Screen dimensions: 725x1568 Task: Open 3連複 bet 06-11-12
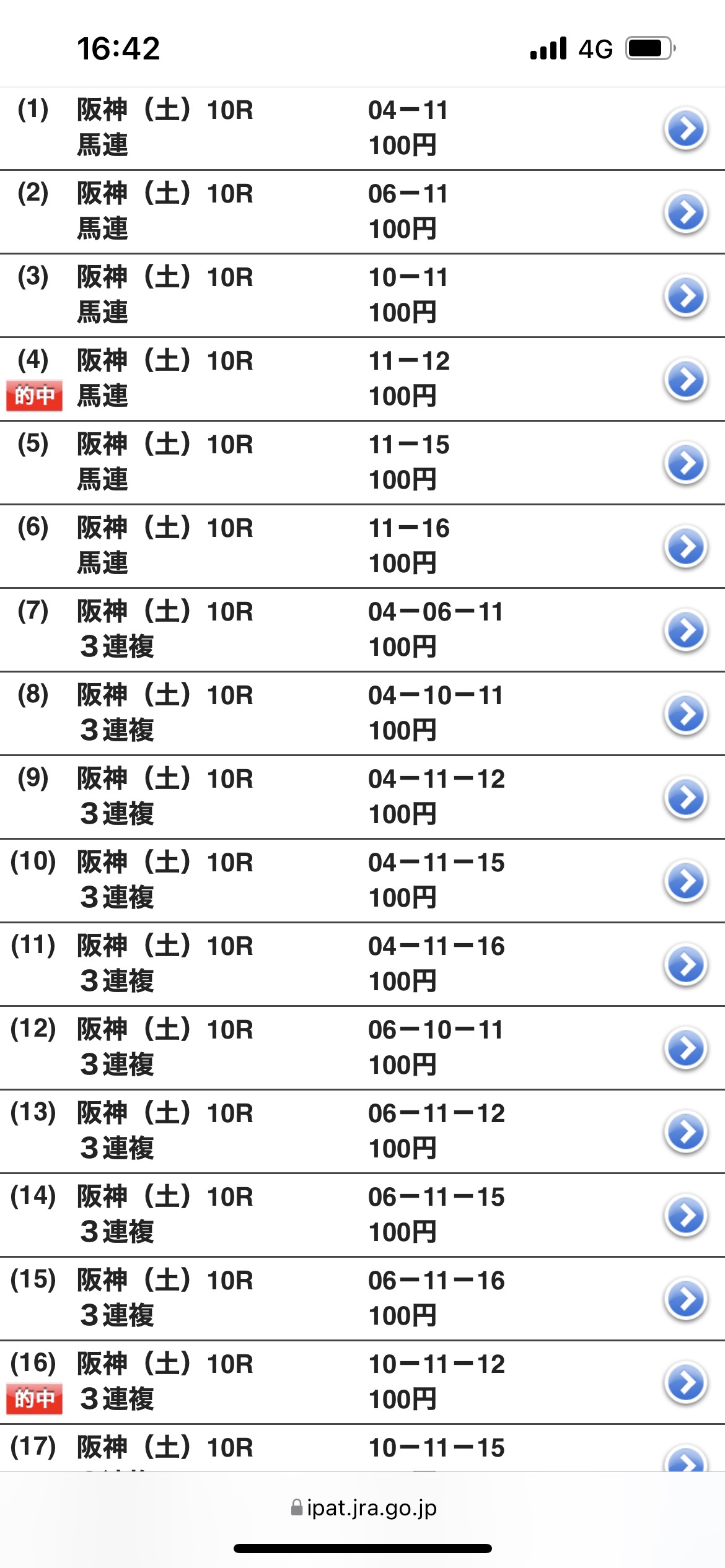click(x=685, y=1132)
